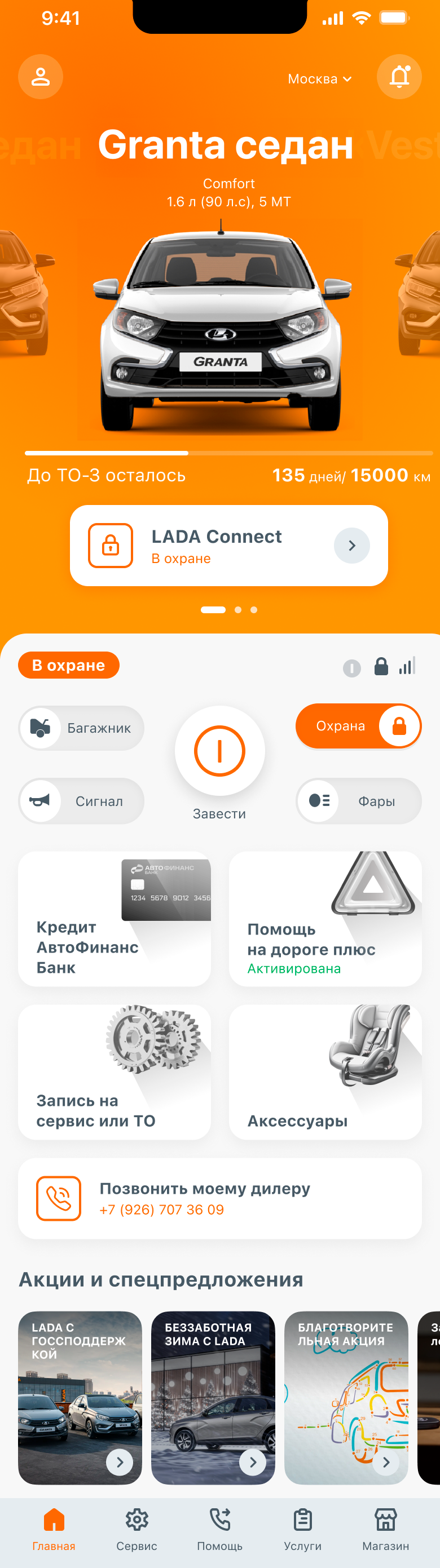Open the Аксессуары card

(325, 1073)
